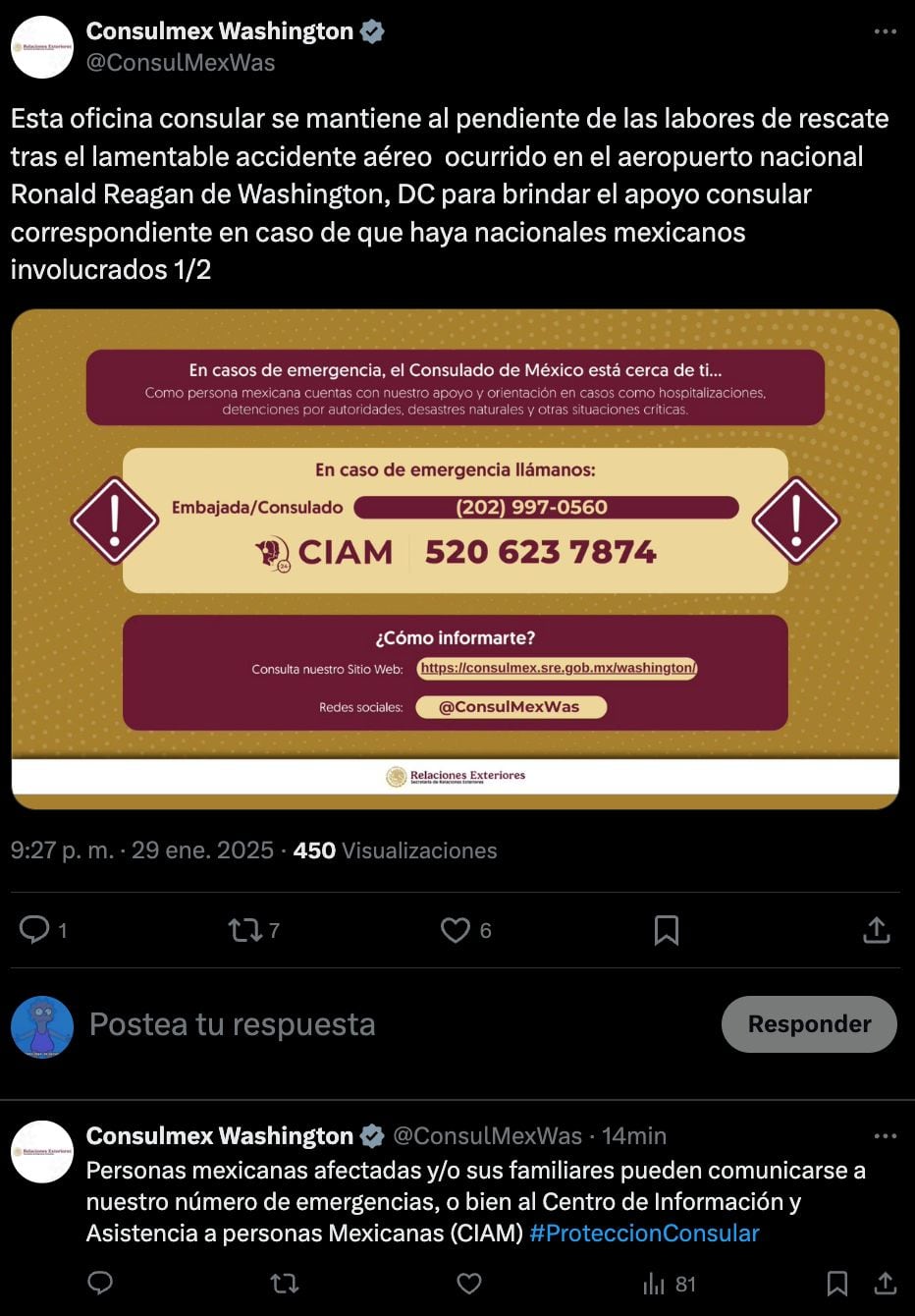Share the main post

point(876,929)
